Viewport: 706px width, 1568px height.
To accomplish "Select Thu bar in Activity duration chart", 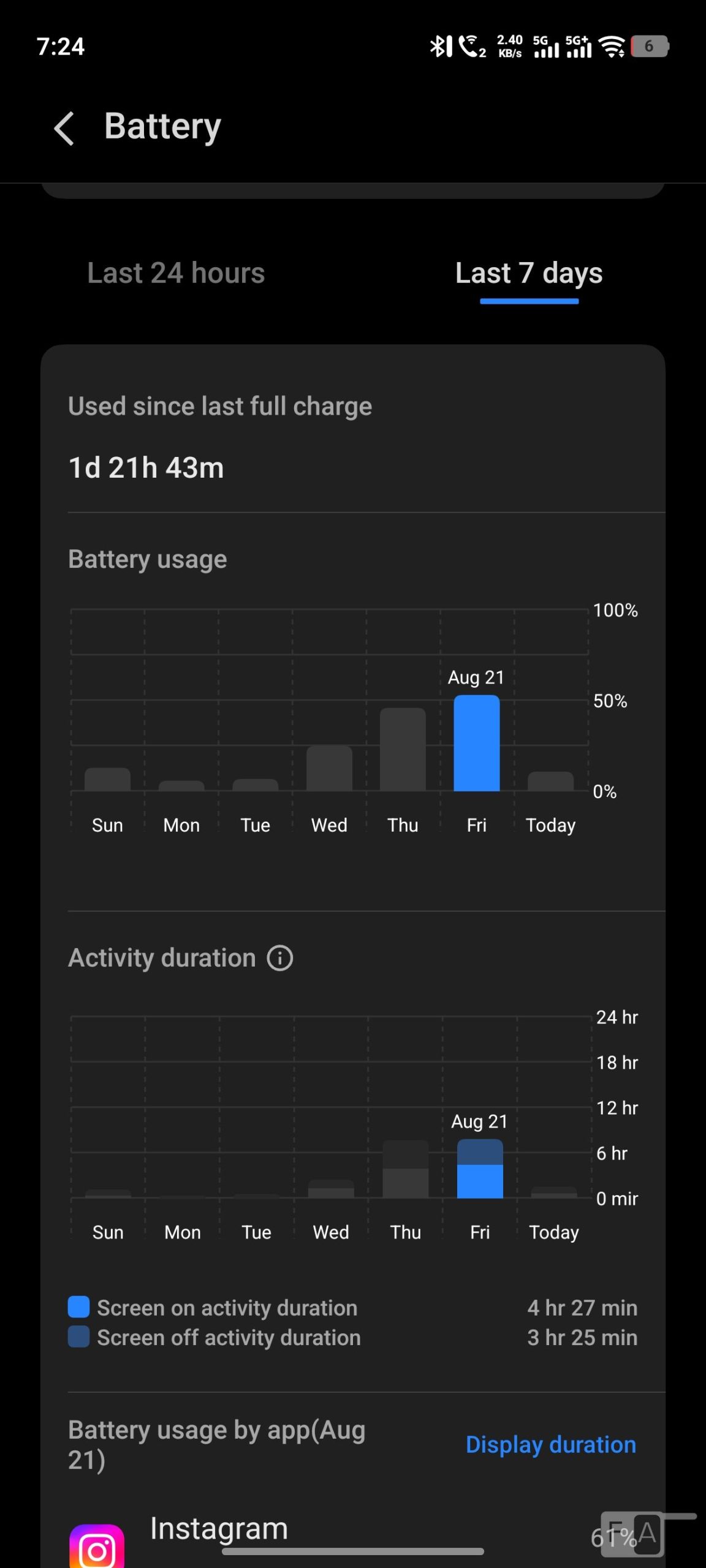I will tap(406, 1169).
